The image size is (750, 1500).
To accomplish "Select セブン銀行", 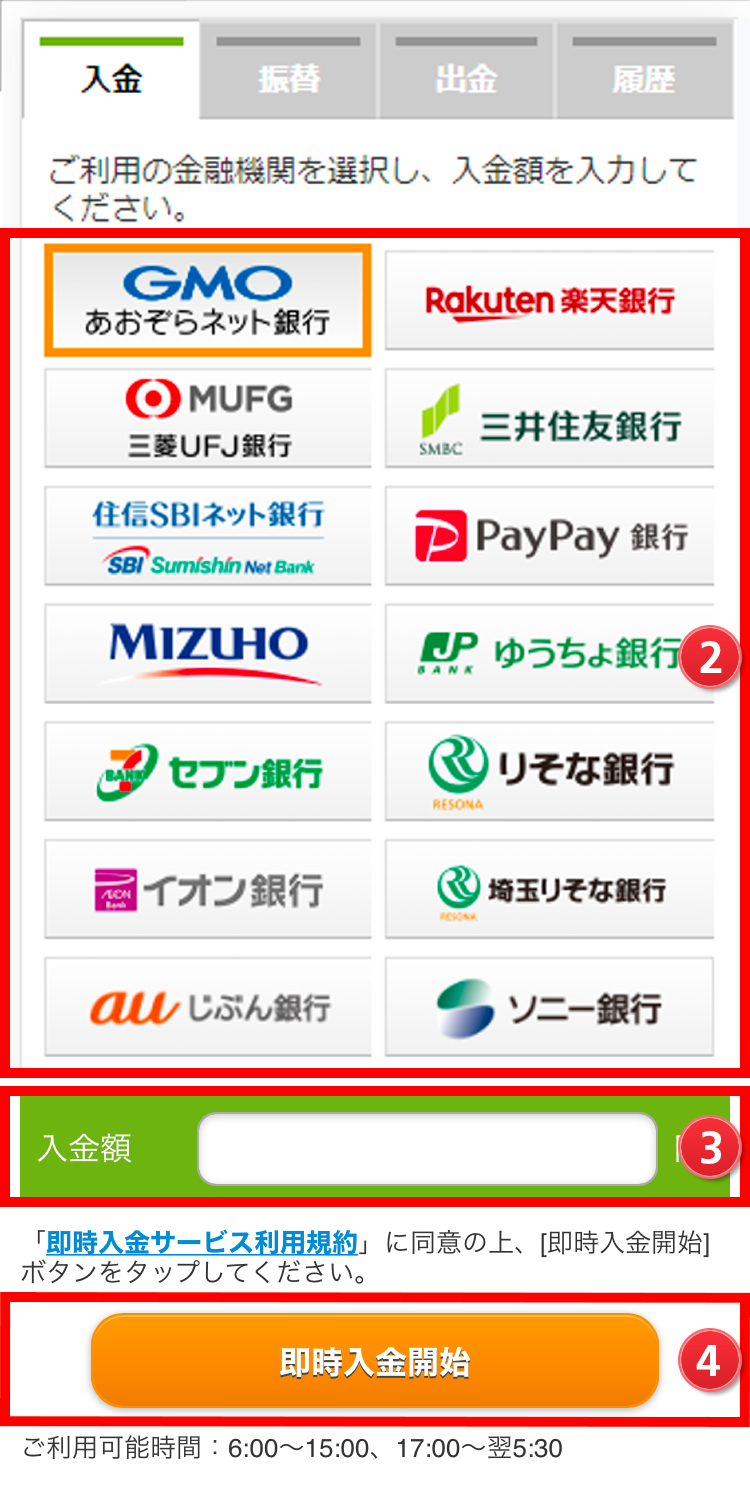I will point(207,770).
